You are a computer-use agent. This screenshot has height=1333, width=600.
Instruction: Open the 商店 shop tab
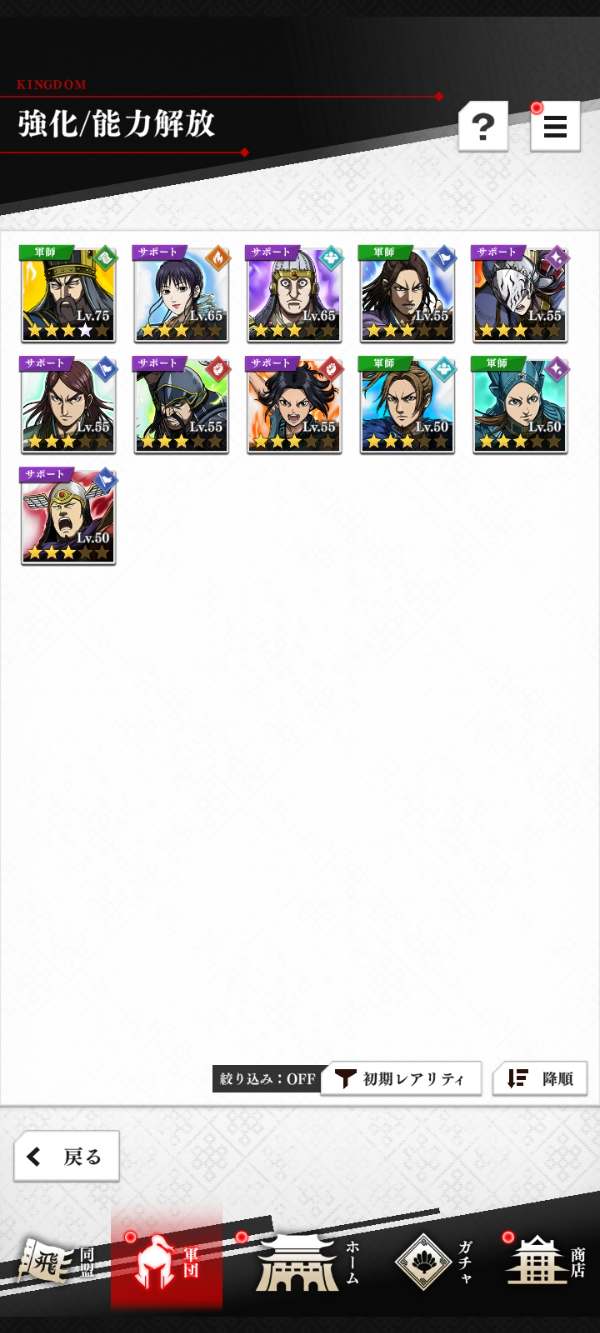545,1260
